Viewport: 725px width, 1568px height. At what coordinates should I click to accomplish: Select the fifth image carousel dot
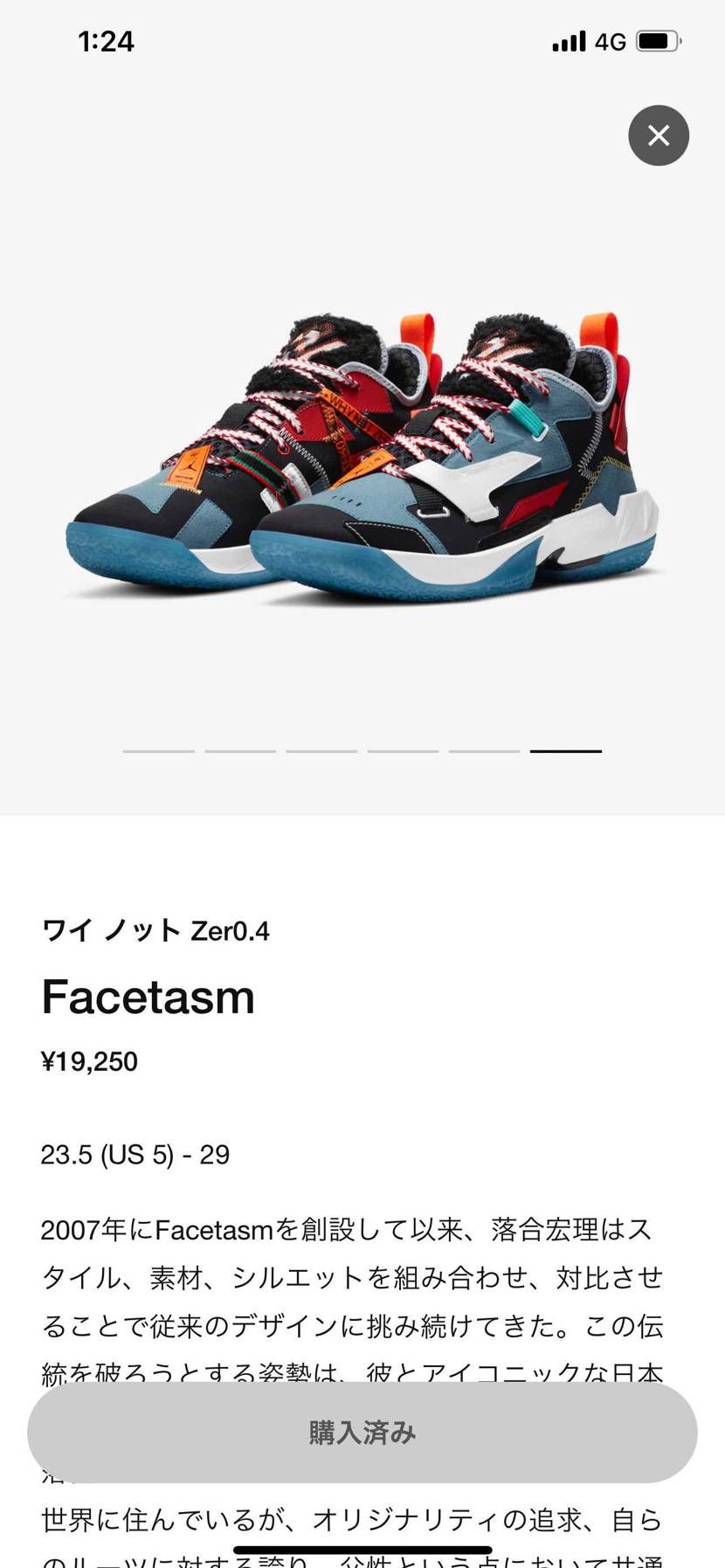(484, 750)
